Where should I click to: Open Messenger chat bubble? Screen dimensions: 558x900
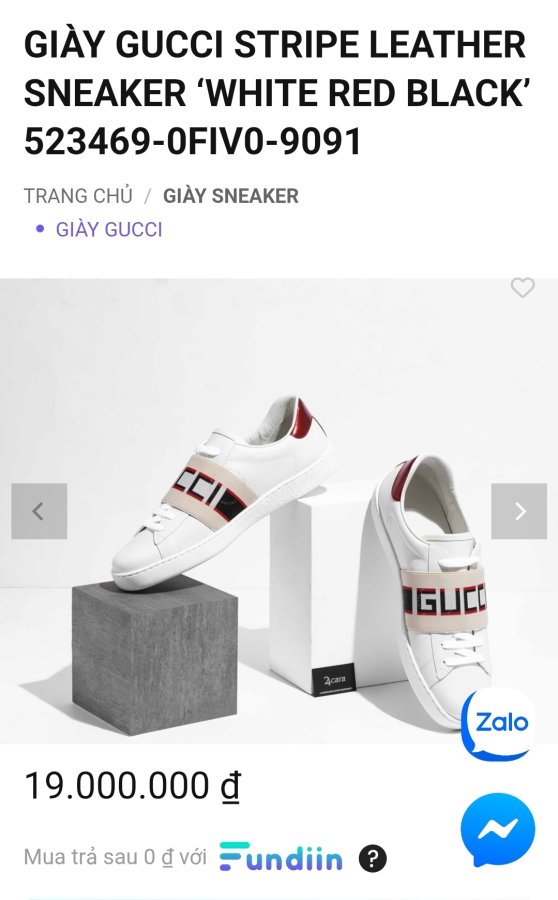coord(498,829)
